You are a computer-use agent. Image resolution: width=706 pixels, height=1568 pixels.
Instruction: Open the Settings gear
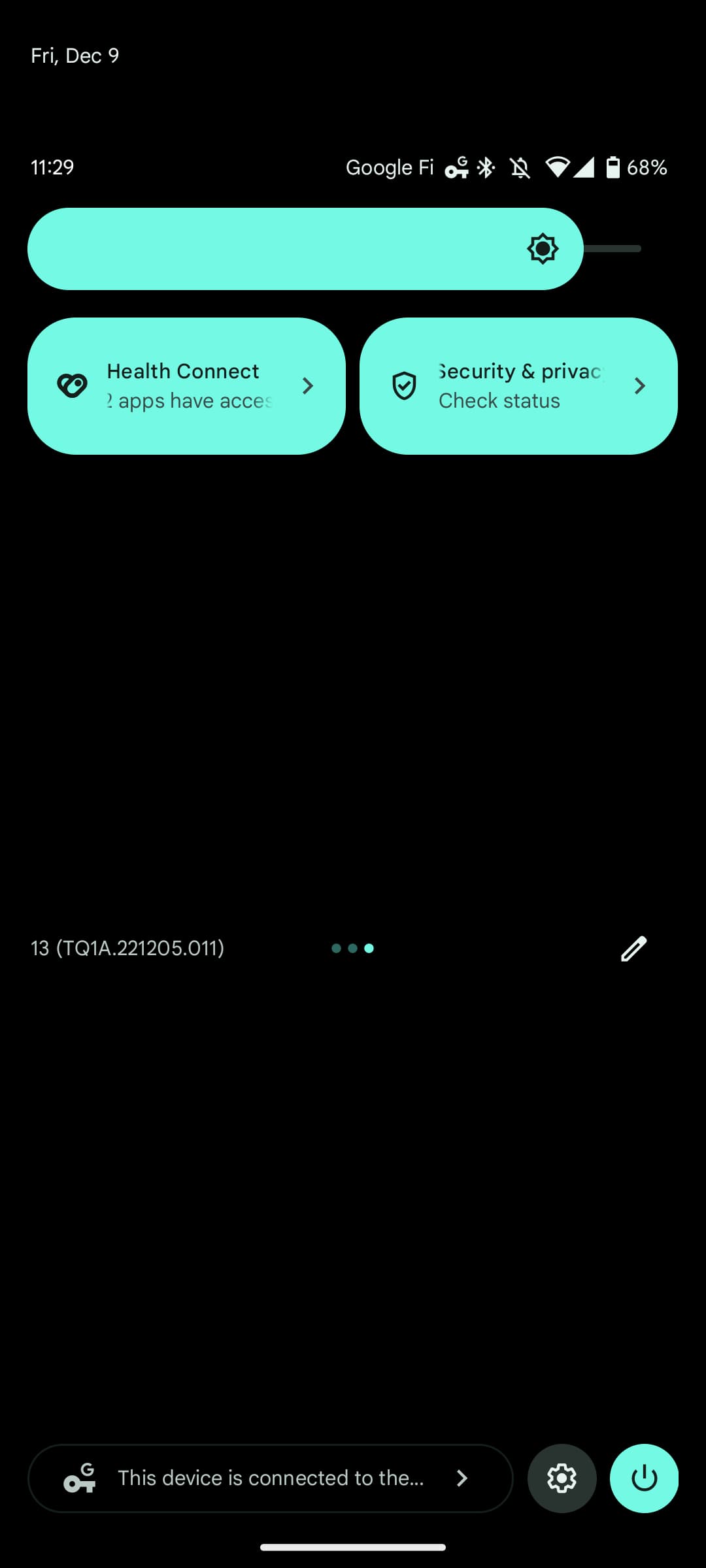tap(562, 1478)
